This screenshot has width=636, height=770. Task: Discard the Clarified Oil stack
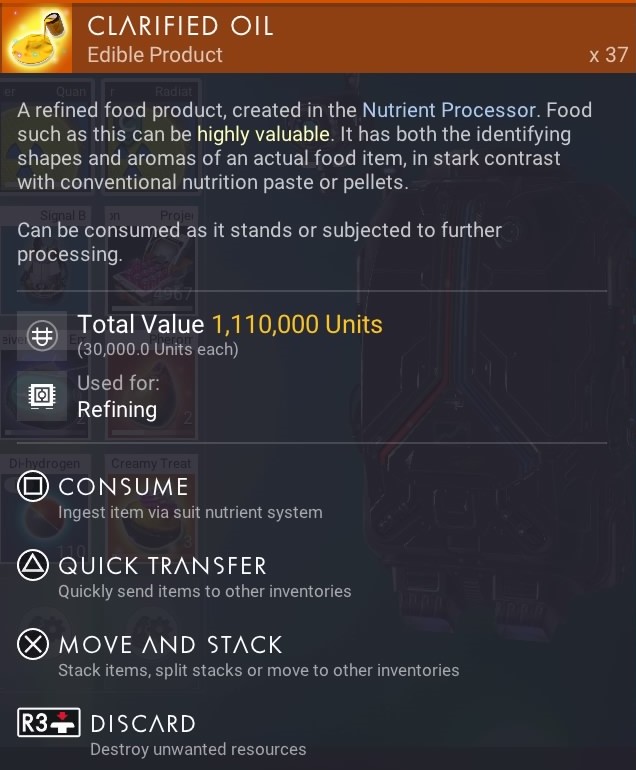click(x=162, y=733)
